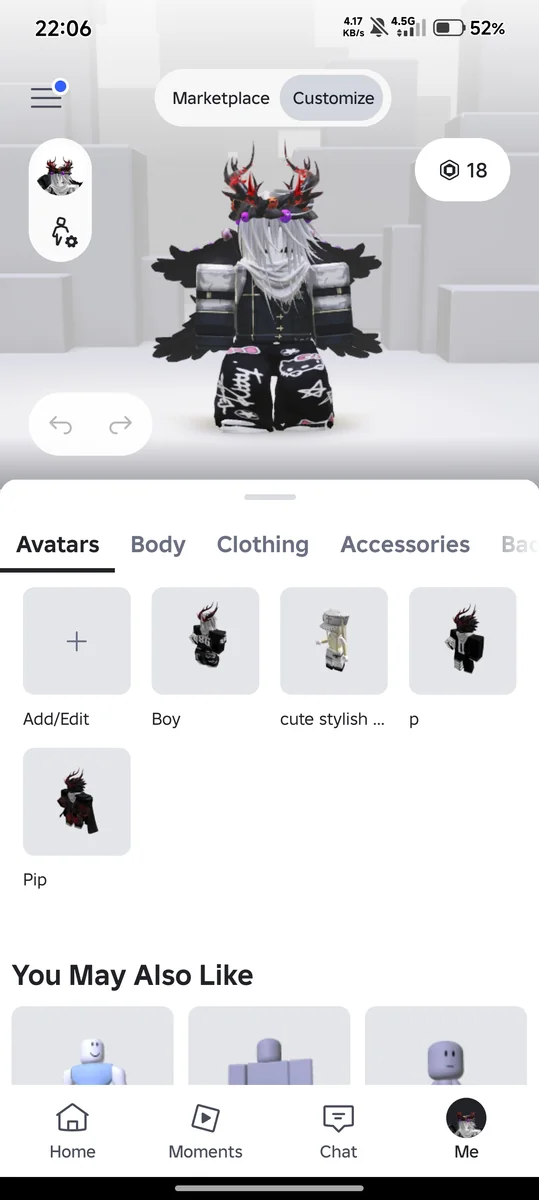This screenshot has height=1200, width=539.
Task: Switch to Marketplace view
Action: (x=221, y=98)
